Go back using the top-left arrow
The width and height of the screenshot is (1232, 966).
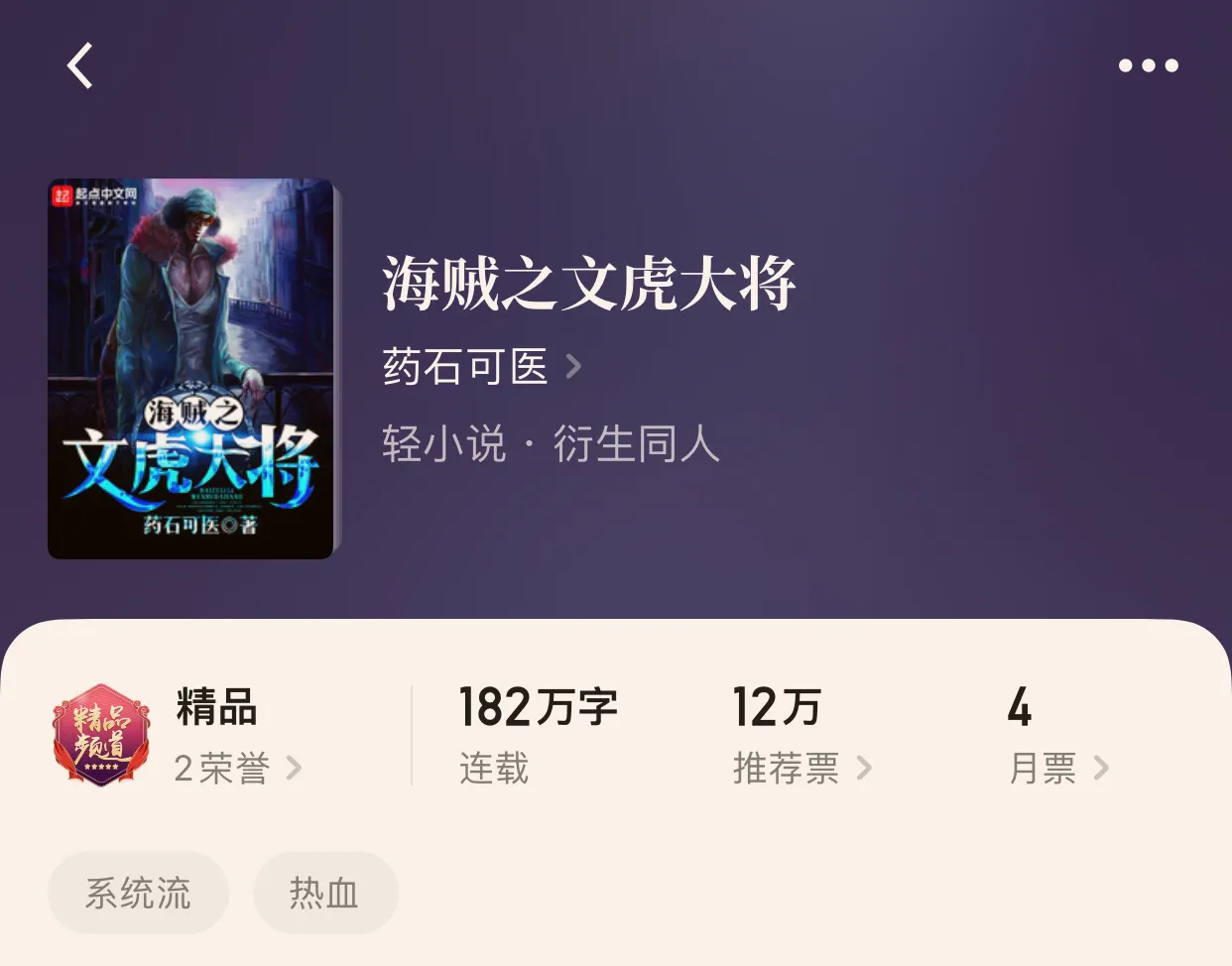coord(80,66)
